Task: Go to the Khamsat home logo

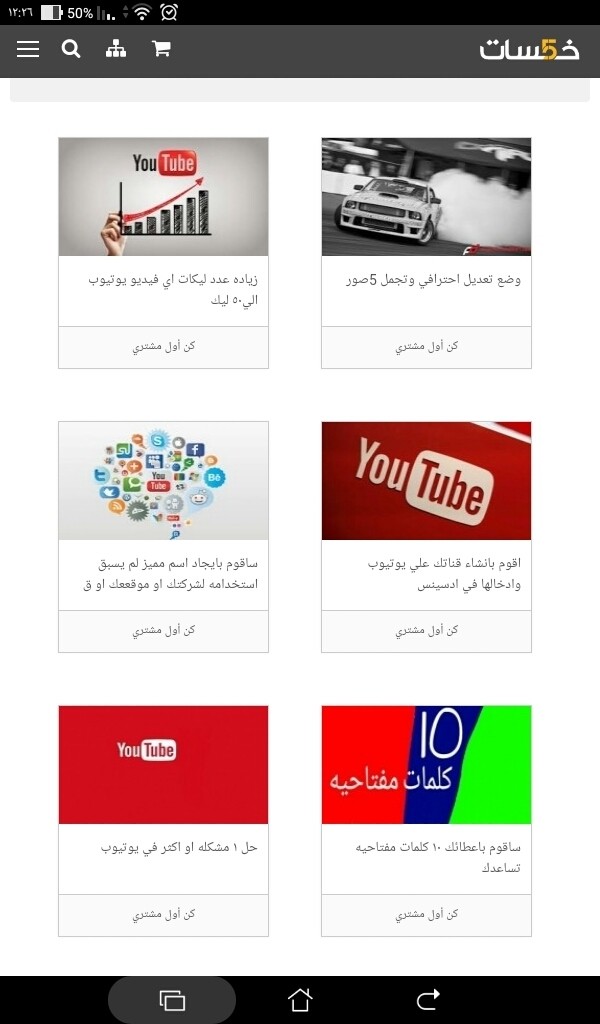Action: 529,49
